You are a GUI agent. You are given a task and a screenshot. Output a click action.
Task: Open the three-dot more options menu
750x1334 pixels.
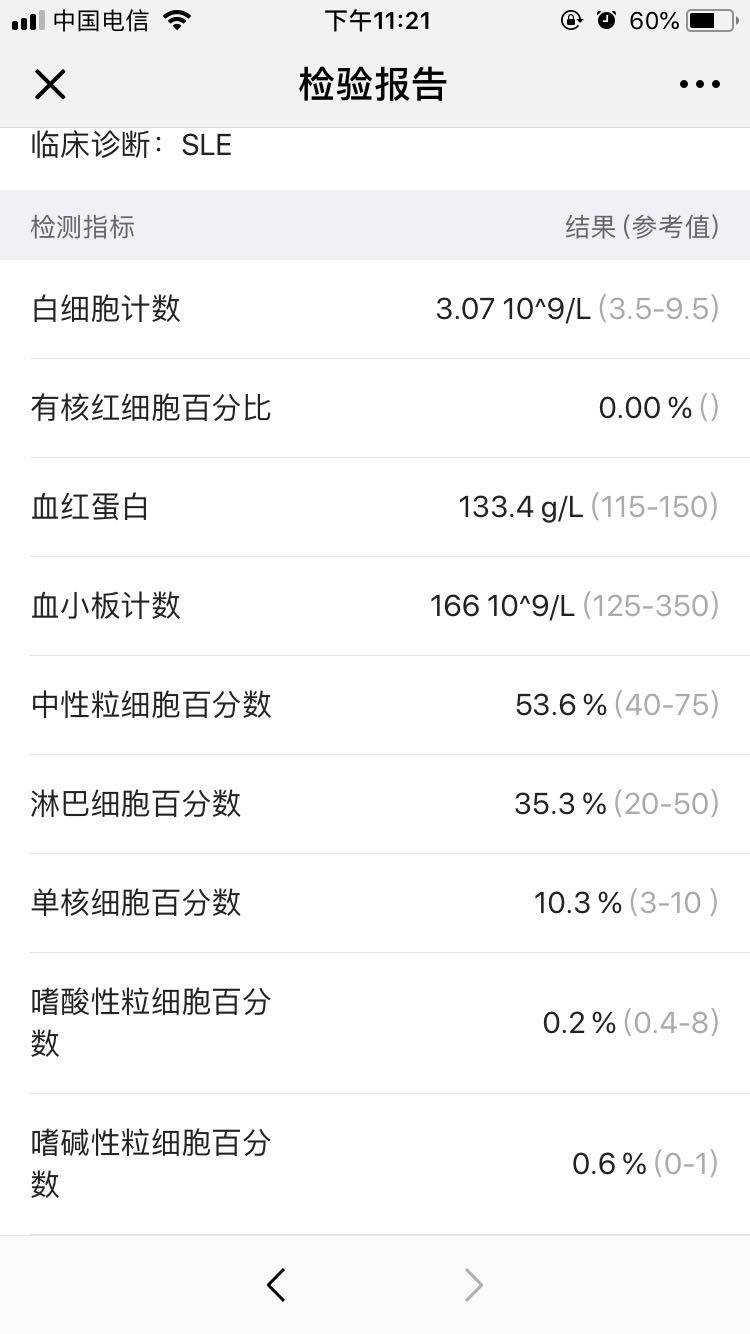pyautogui.click(x=699, y=85)
